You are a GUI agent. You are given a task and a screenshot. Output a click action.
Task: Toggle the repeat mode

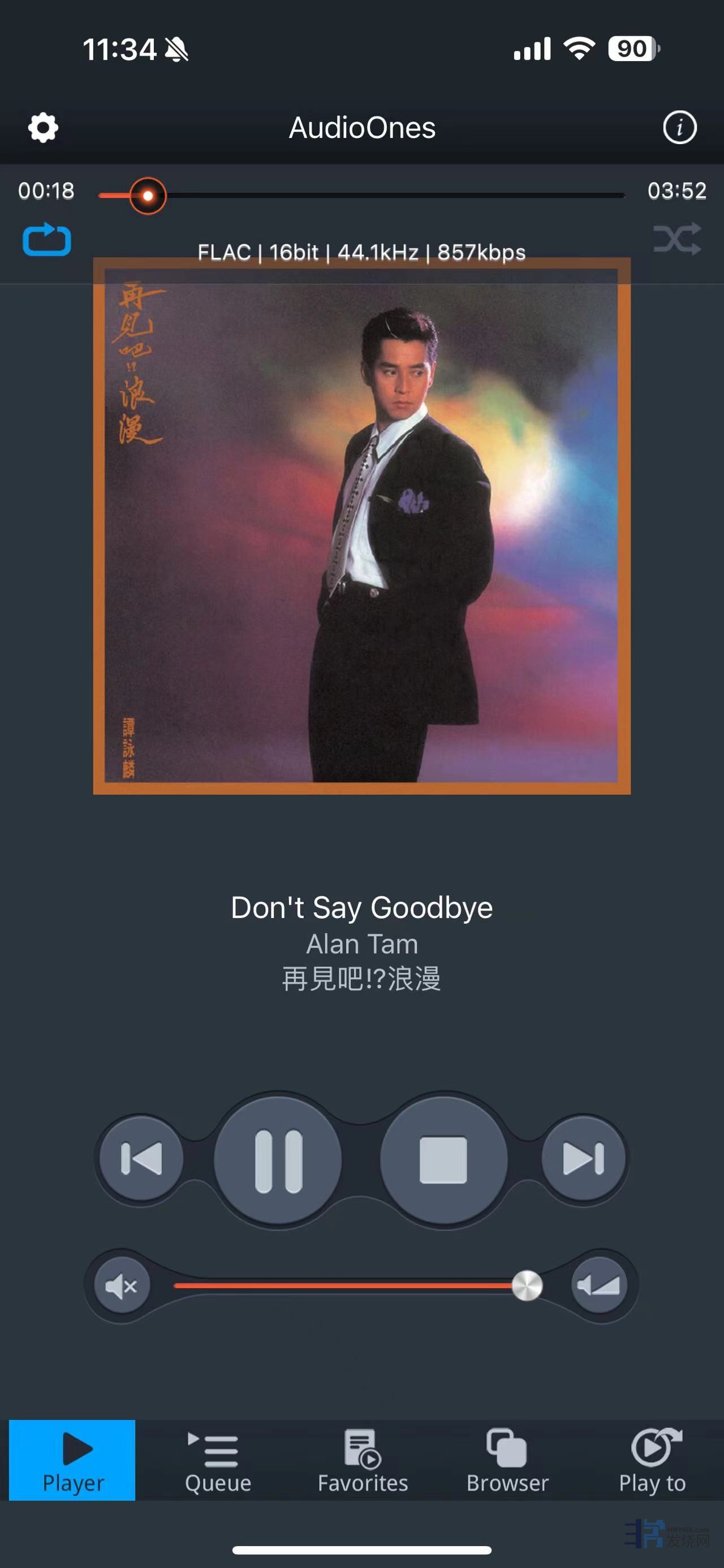[x=47, y=240]
